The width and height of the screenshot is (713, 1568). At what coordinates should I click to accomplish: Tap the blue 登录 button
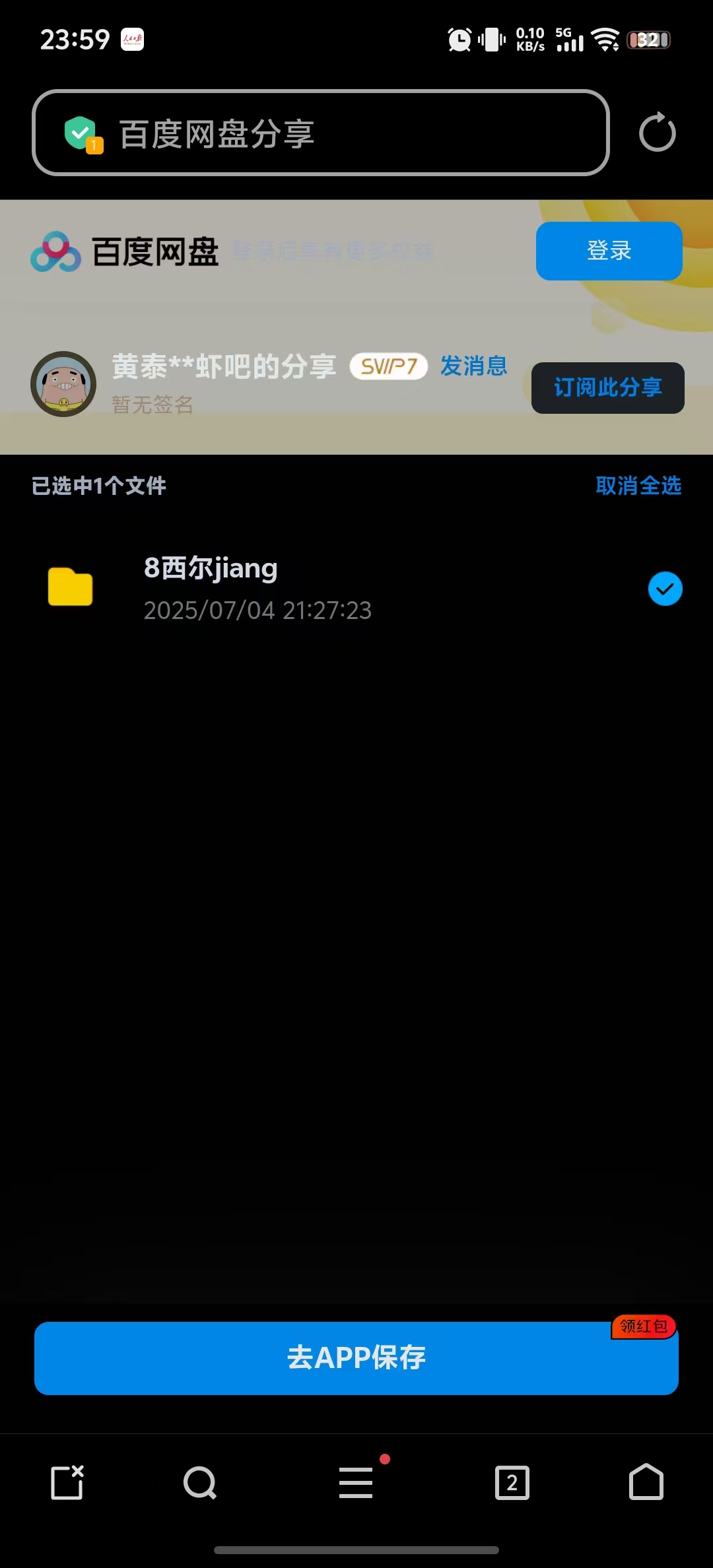[x=609, y=251]
